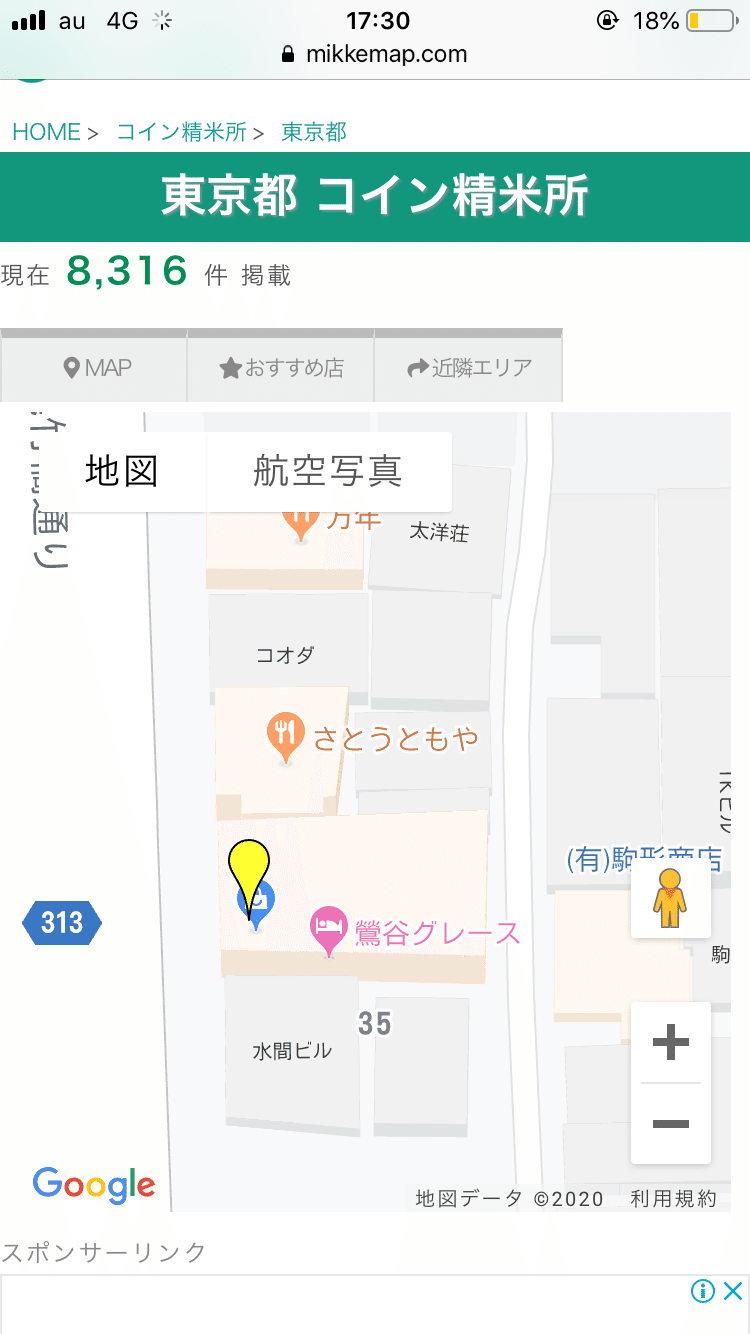Click the route 313 road shield
The image size is (750, 1334).
pyautogui.click(x=60, y=922)
